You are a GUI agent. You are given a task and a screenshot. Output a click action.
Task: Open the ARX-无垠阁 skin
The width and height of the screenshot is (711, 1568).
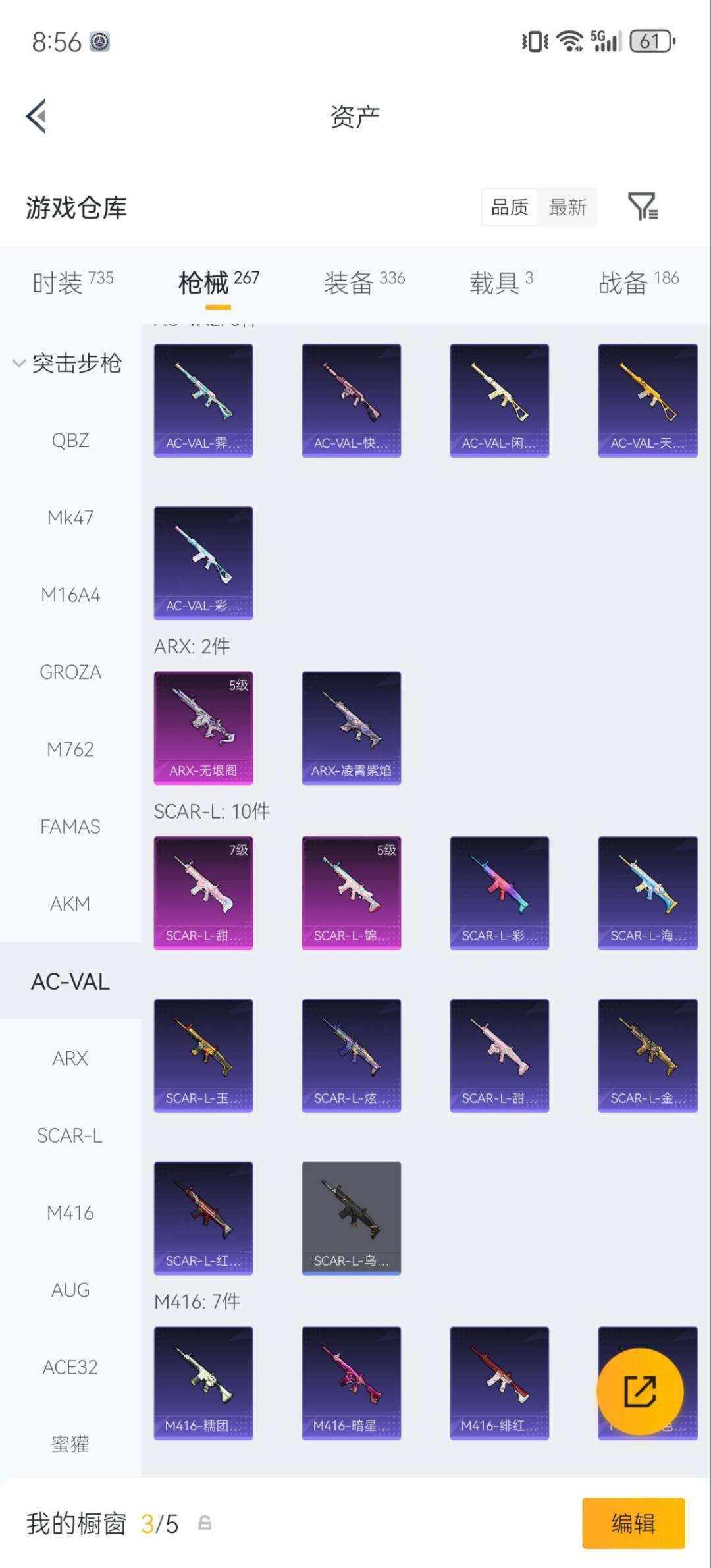click(203, 728)
